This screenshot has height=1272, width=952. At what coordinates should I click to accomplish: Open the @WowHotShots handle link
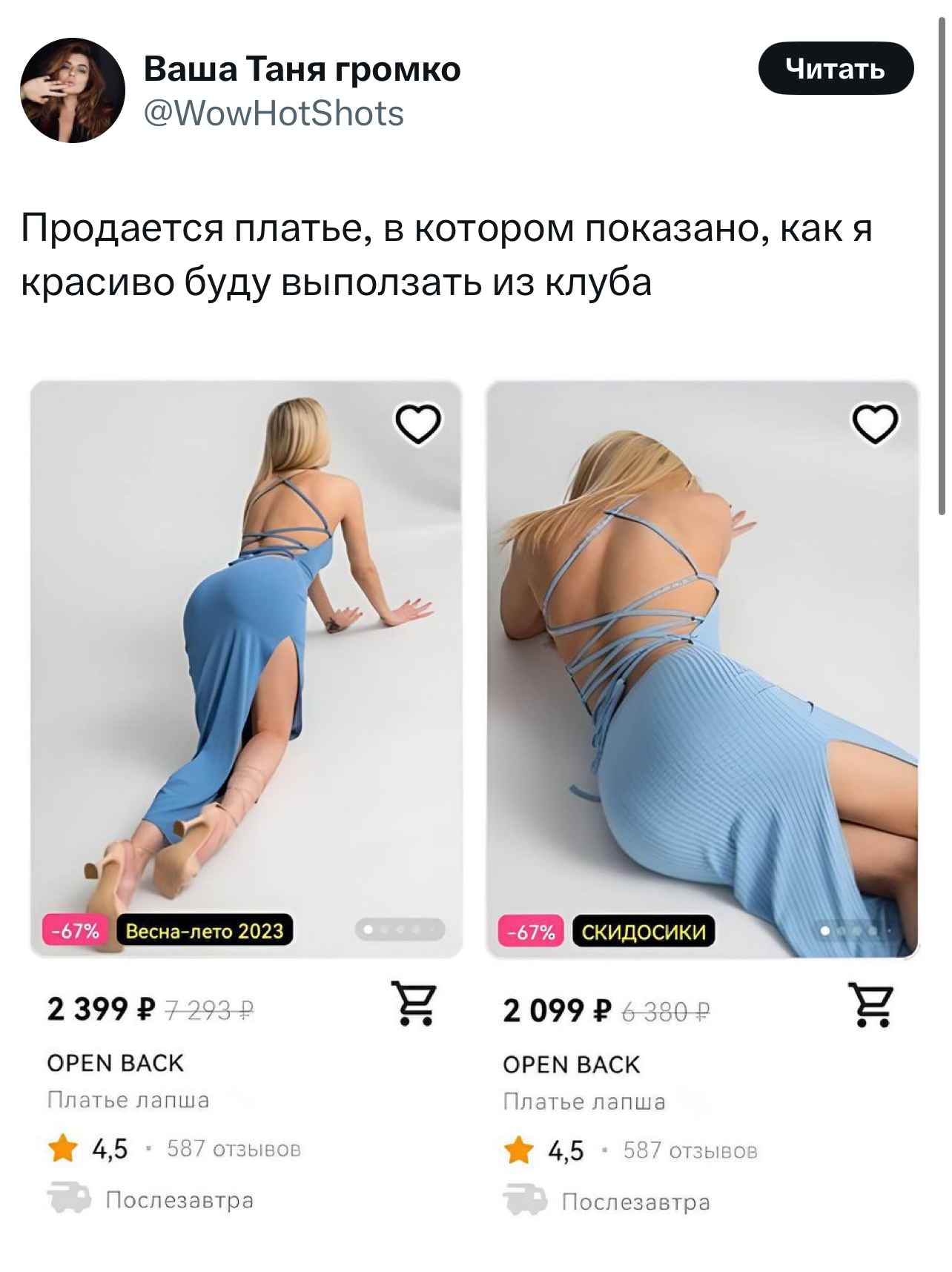coord(274,114)
